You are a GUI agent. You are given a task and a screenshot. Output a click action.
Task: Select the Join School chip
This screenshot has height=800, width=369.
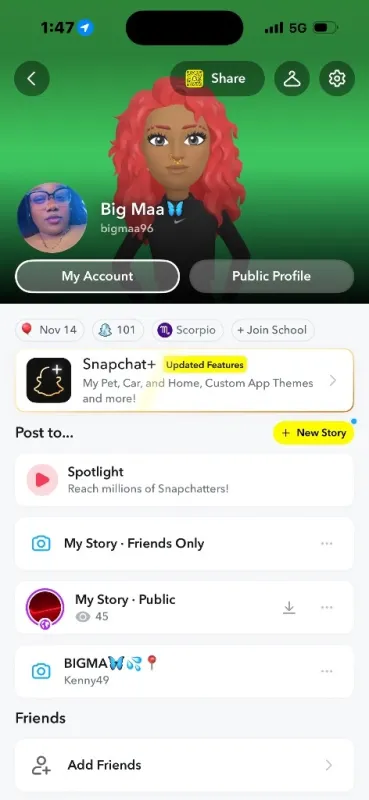point(273,330)
